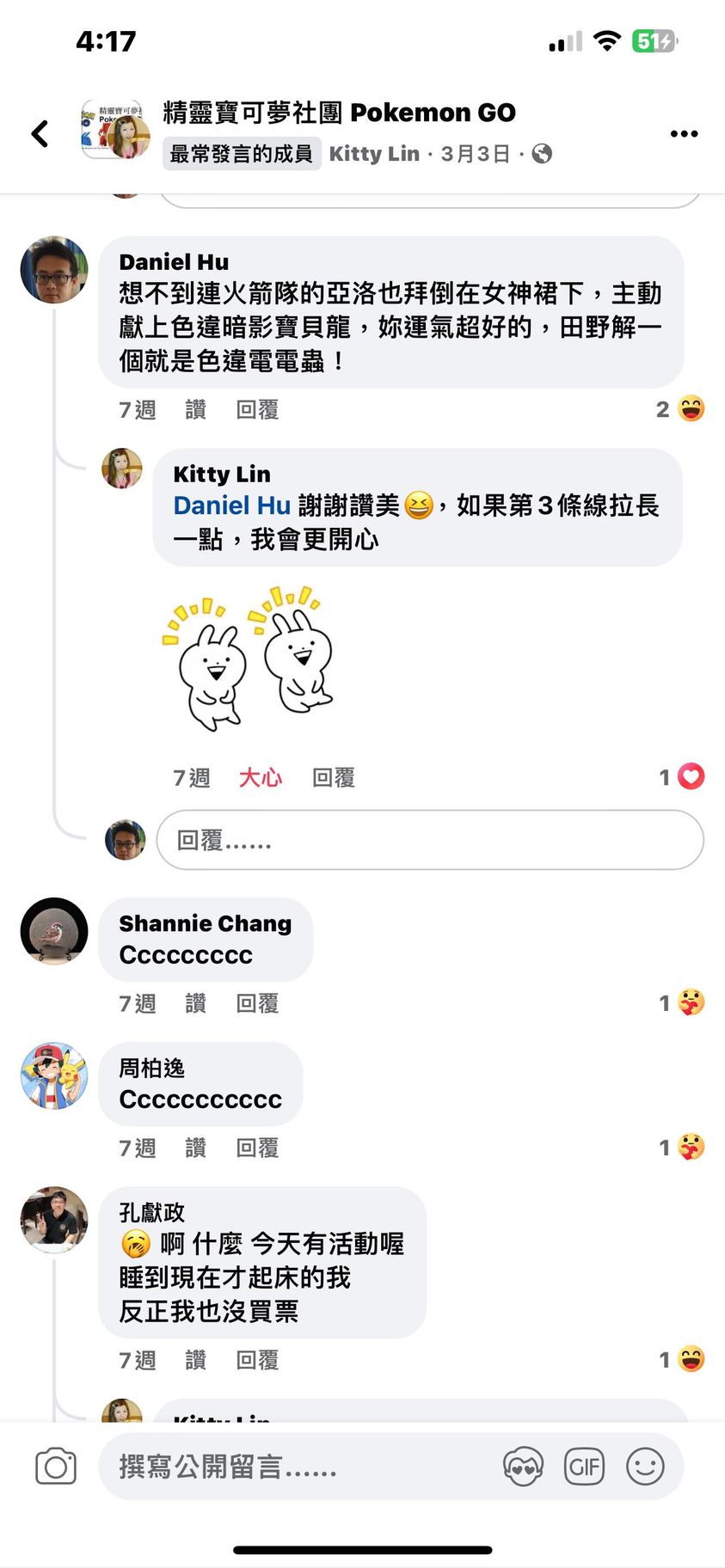Like 周柏逸's comment

click(x=195, y=1148)
